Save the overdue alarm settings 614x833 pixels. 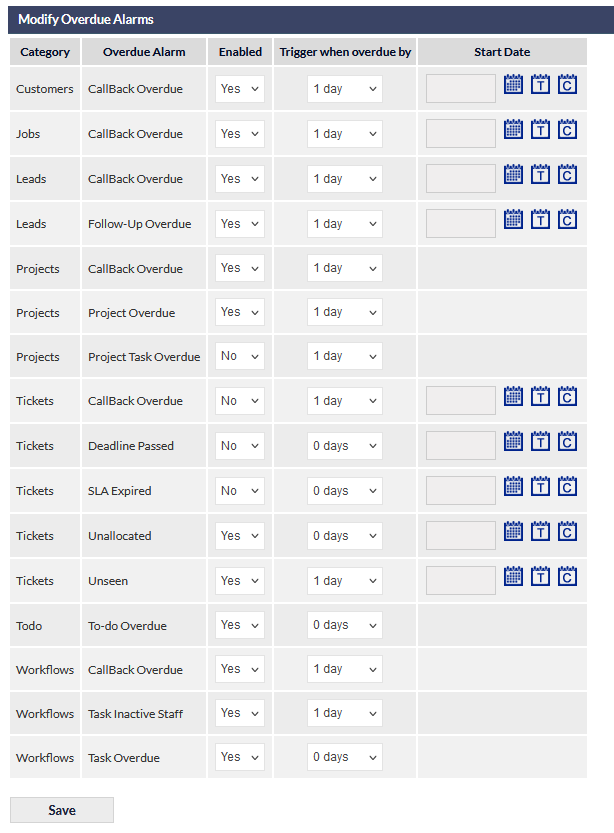tap(61, 810)
